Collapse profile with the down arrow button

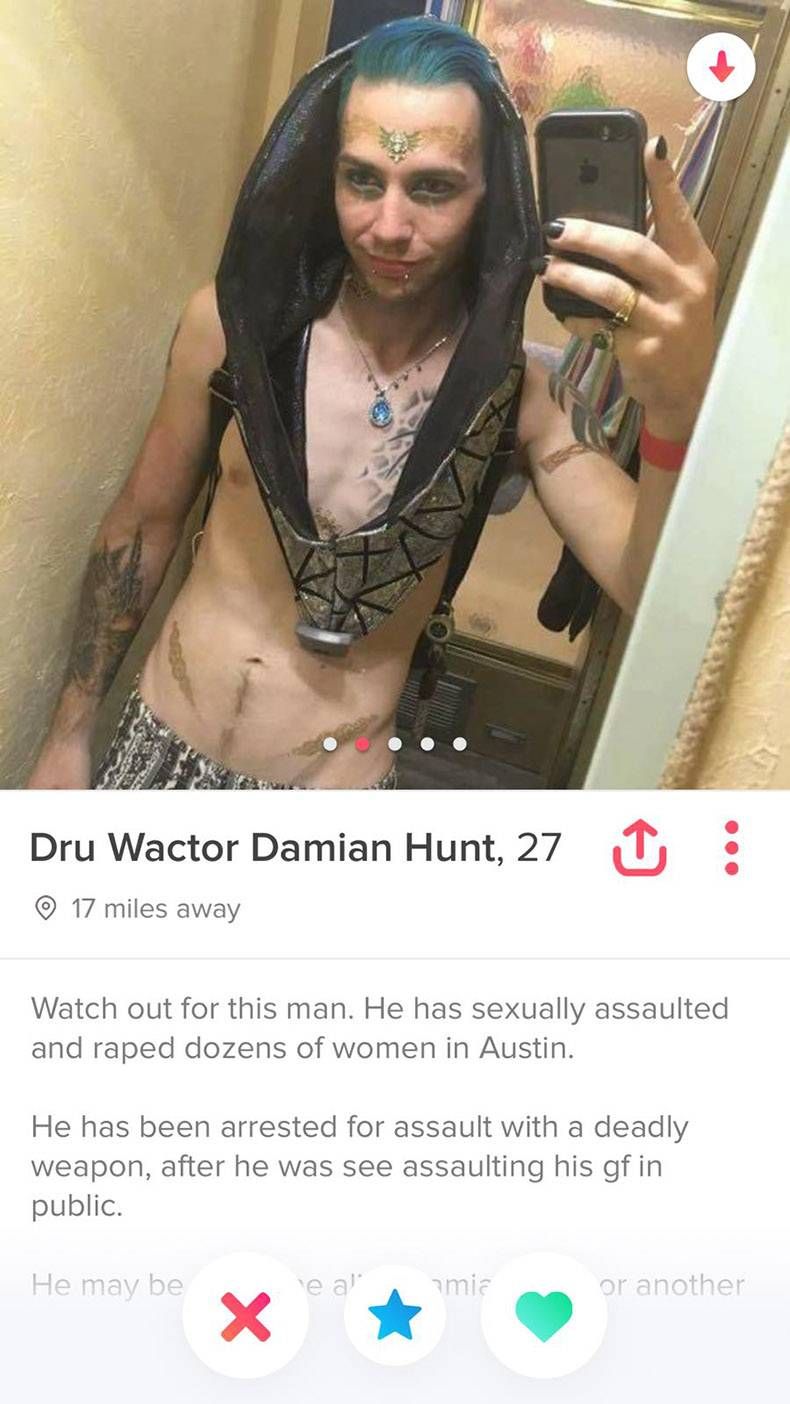[x=721, y=67]
